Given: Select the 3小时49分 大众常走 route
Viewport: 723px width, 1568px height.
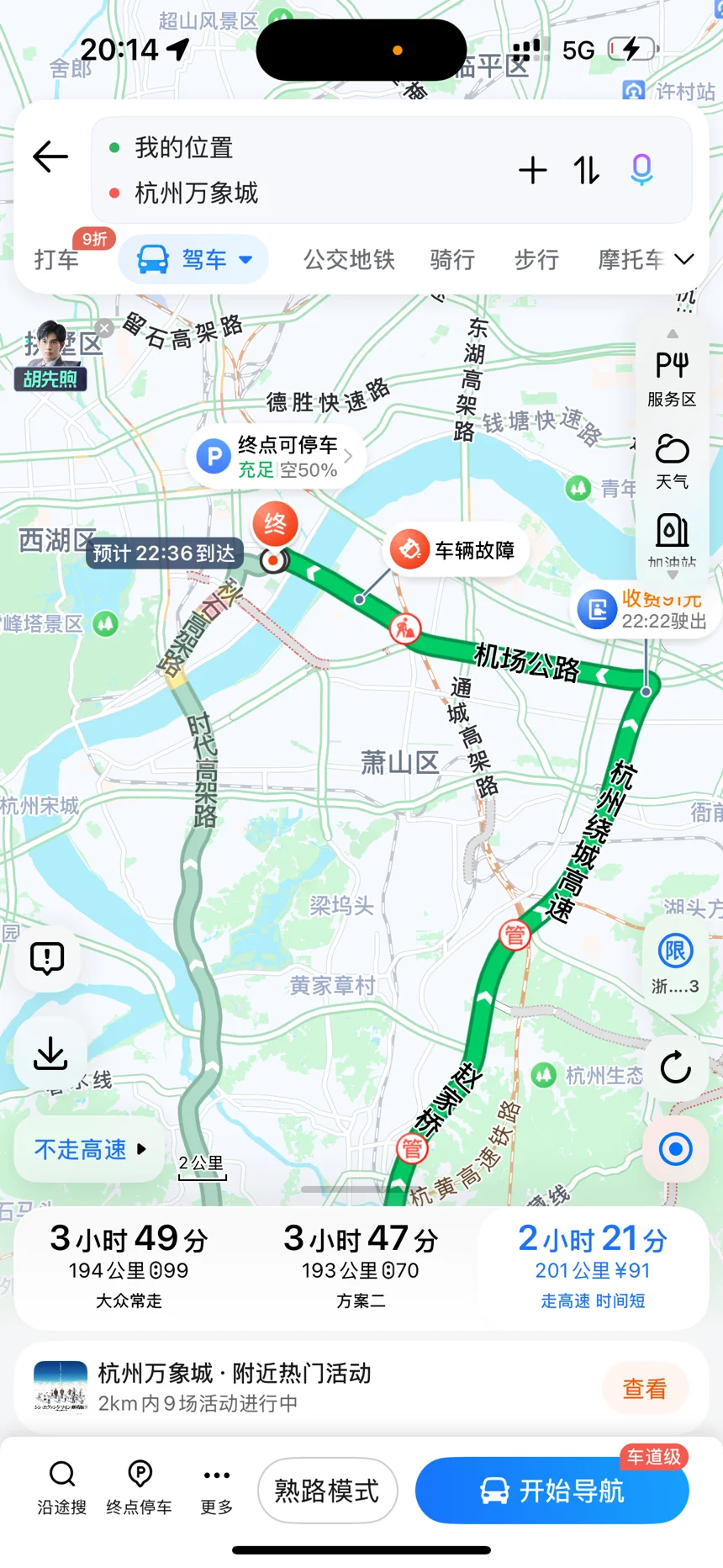Looking at the screenshot, I should point(129,1268).
